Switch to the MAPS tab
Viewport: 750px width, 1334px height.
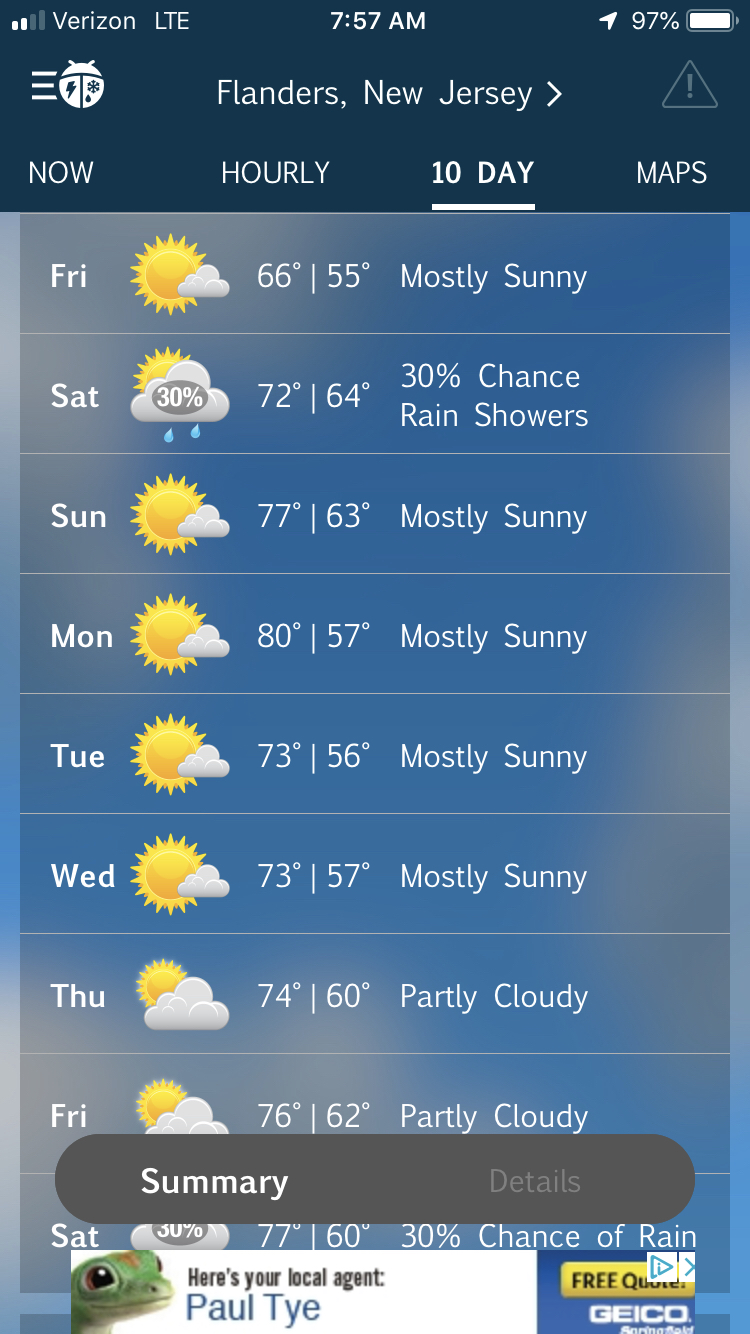coord(671,173)
